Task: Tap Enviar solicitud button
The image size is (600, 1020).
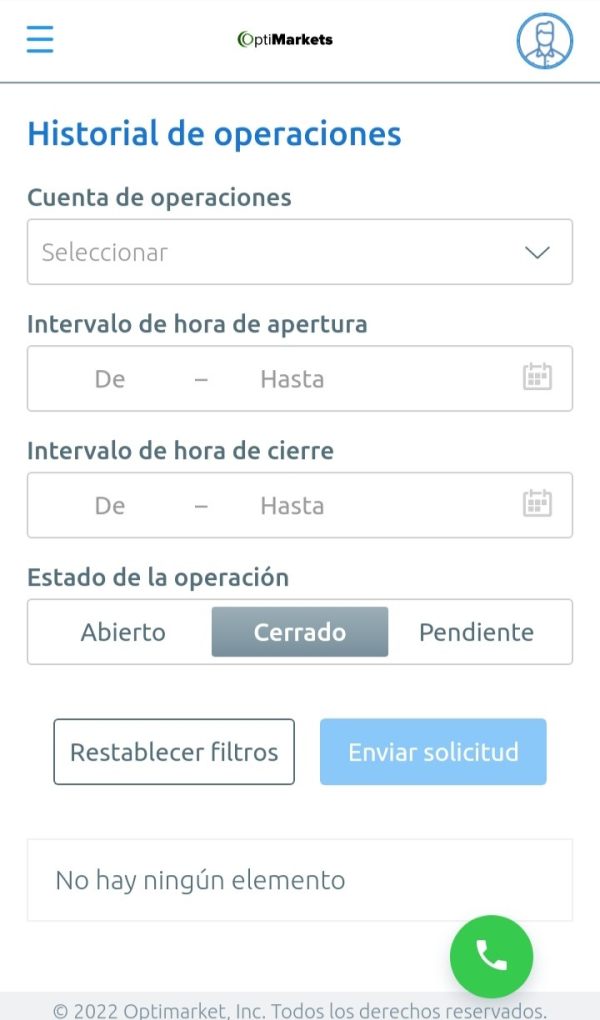Action: point(433,751)
